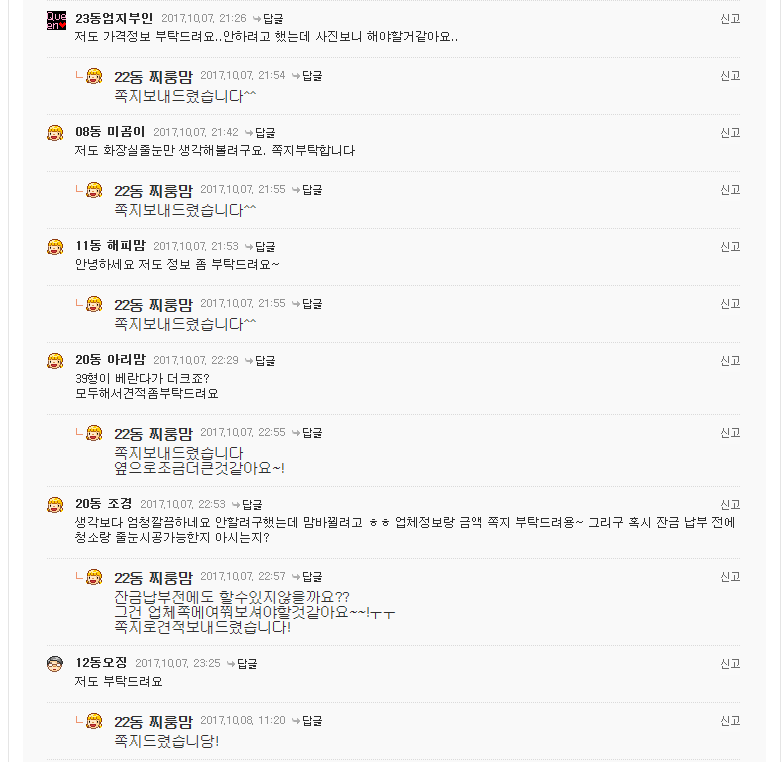Screen dimensions: 781x762
Task: Report 12동오징's comment
Action: 730,663
